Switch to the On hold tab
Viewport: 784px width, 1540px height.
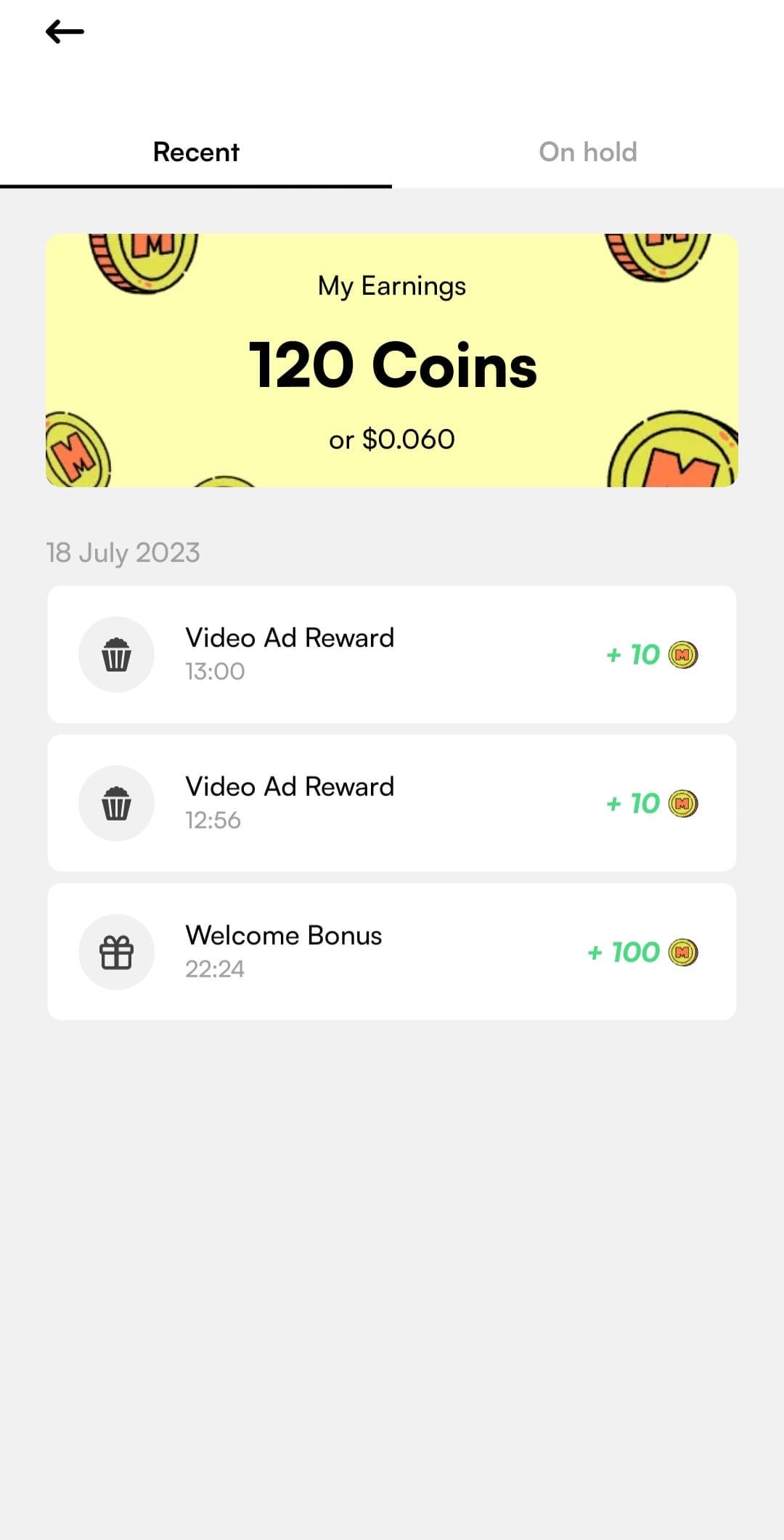pos(588,152)
